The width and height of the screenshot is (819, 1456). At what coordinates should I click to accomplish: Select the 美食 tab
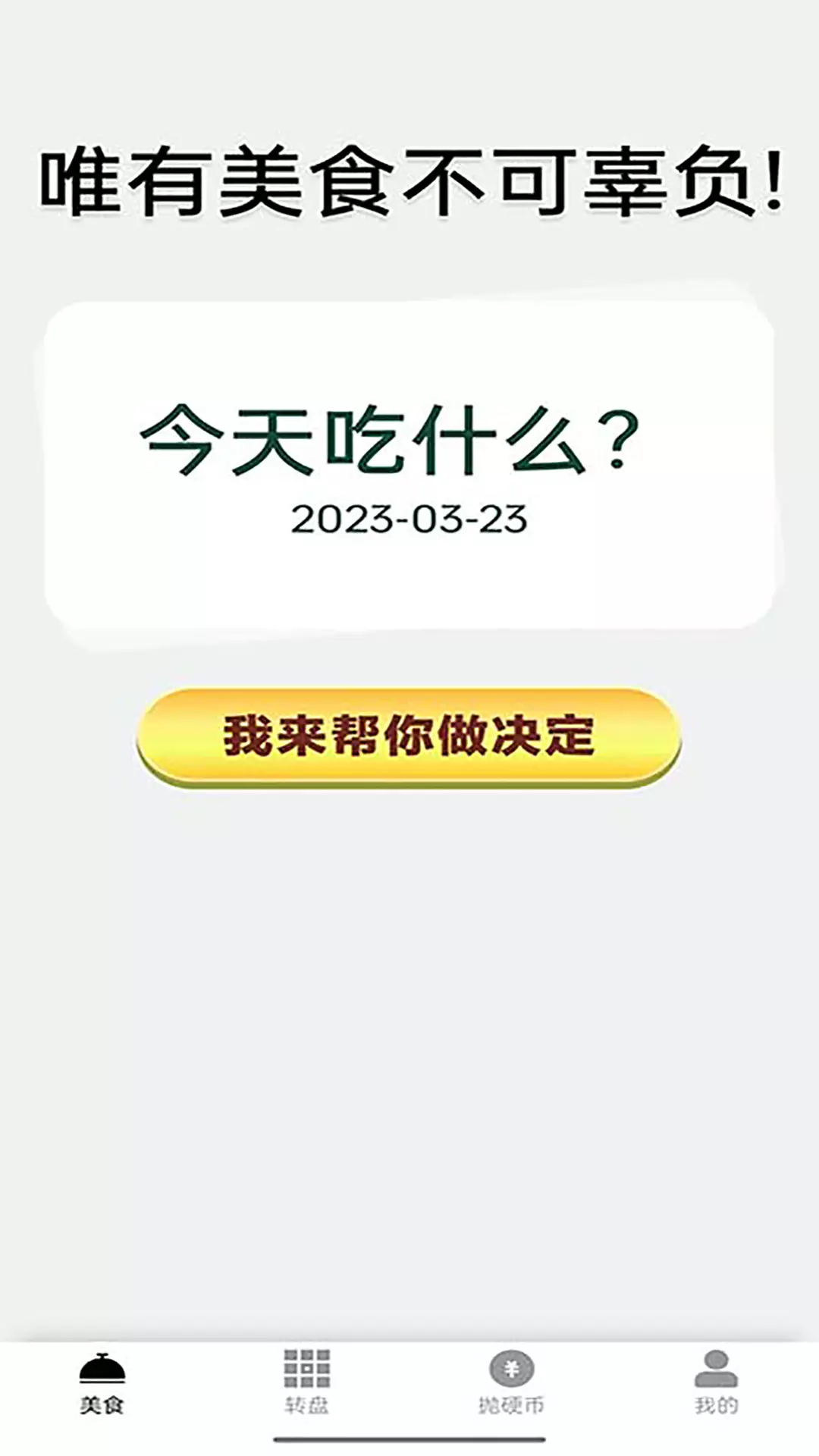coord(102,1382)
